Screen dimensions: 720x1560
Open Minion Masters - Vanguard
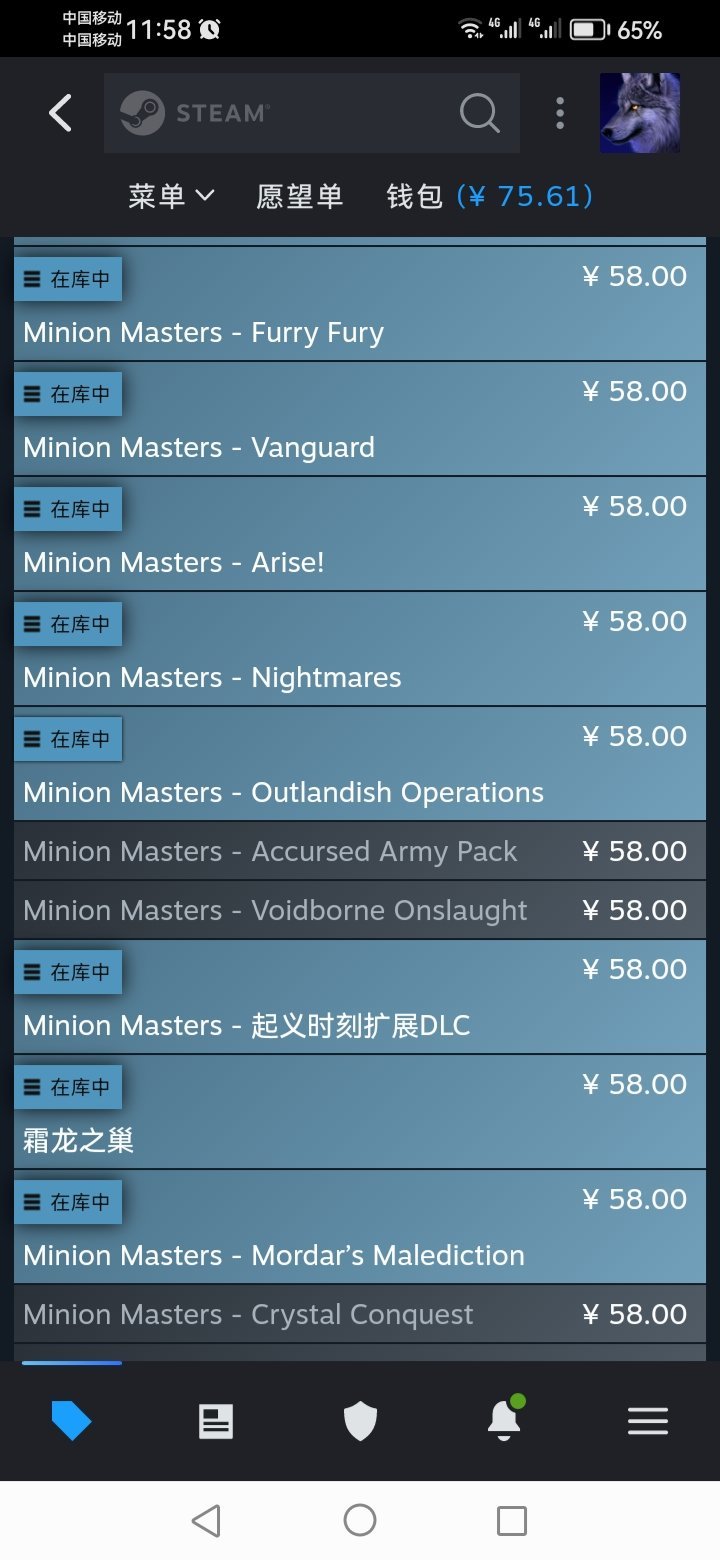tap(199, 447)
